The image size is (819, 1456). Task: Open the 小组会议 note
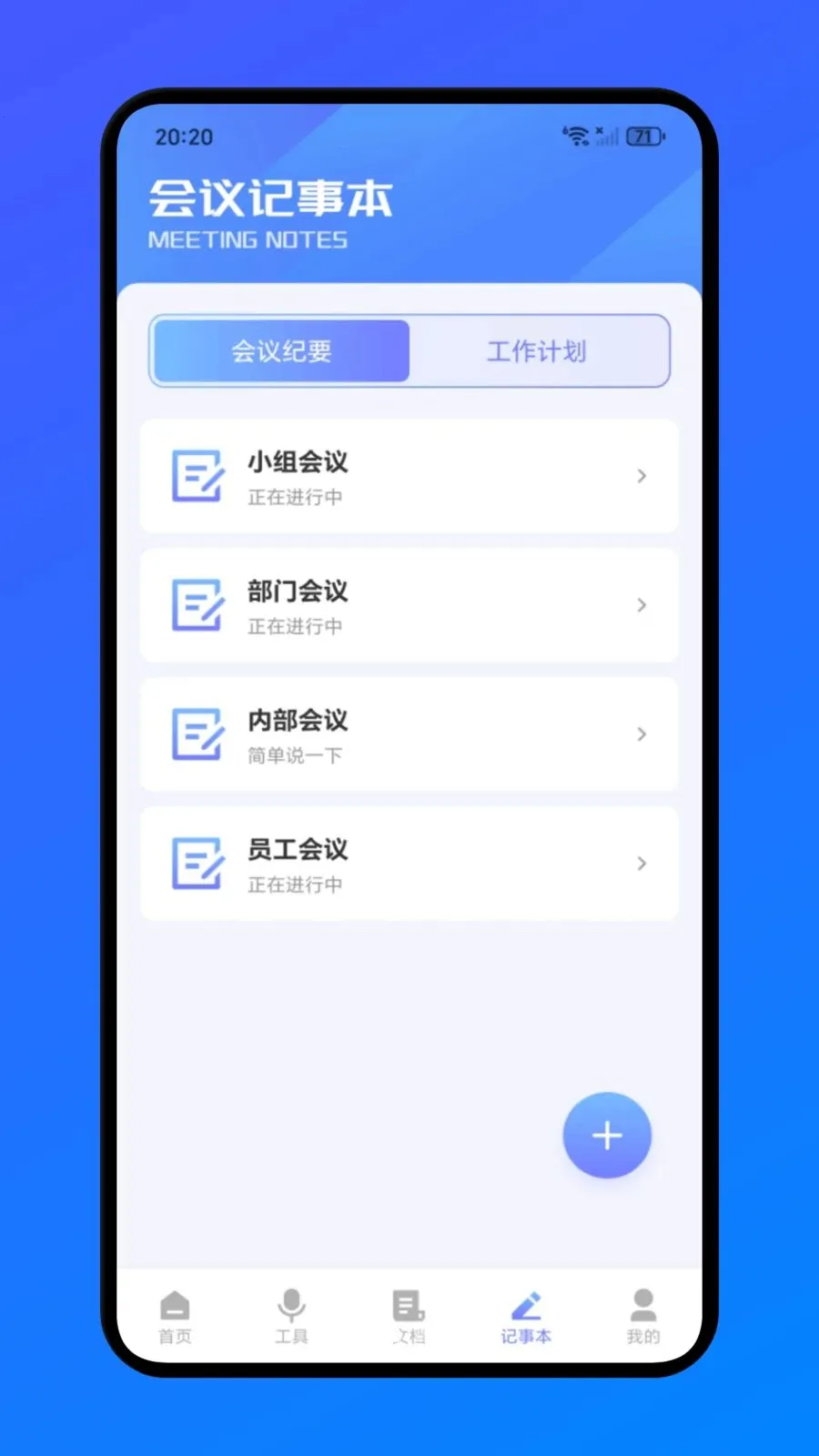click(x=409, y=476)
